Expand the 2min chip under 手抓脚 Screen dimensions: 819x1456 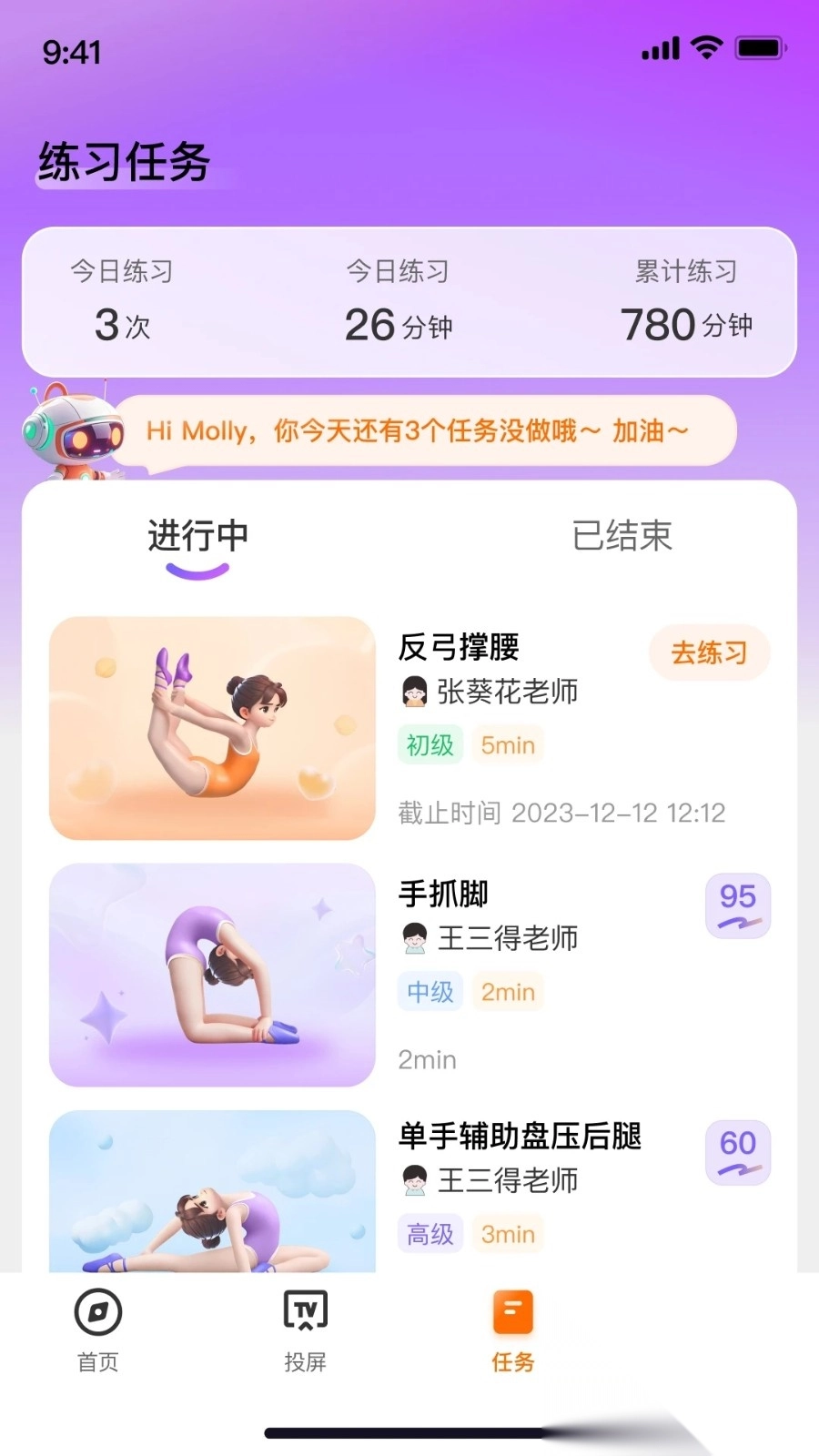pos(507,992)
